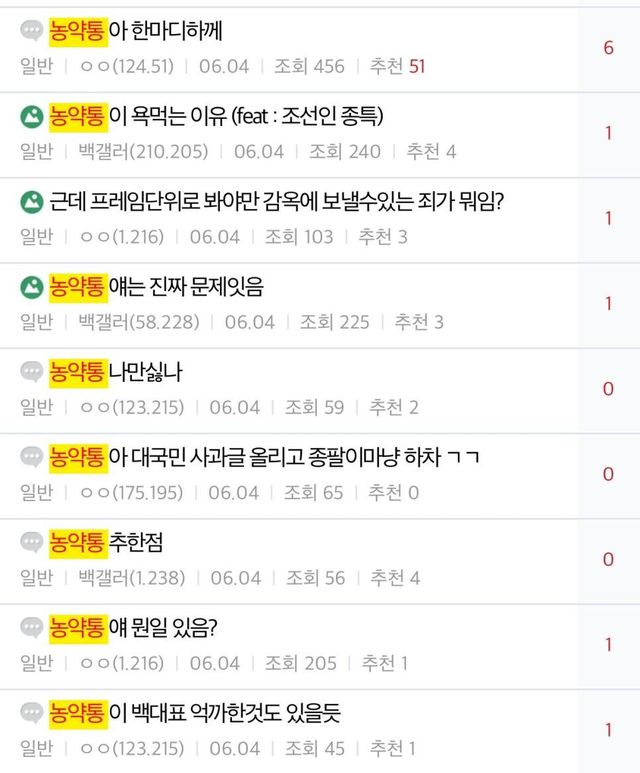Open the post '농약통 나만싫나'
640x773 pixels.
[116, 373]
